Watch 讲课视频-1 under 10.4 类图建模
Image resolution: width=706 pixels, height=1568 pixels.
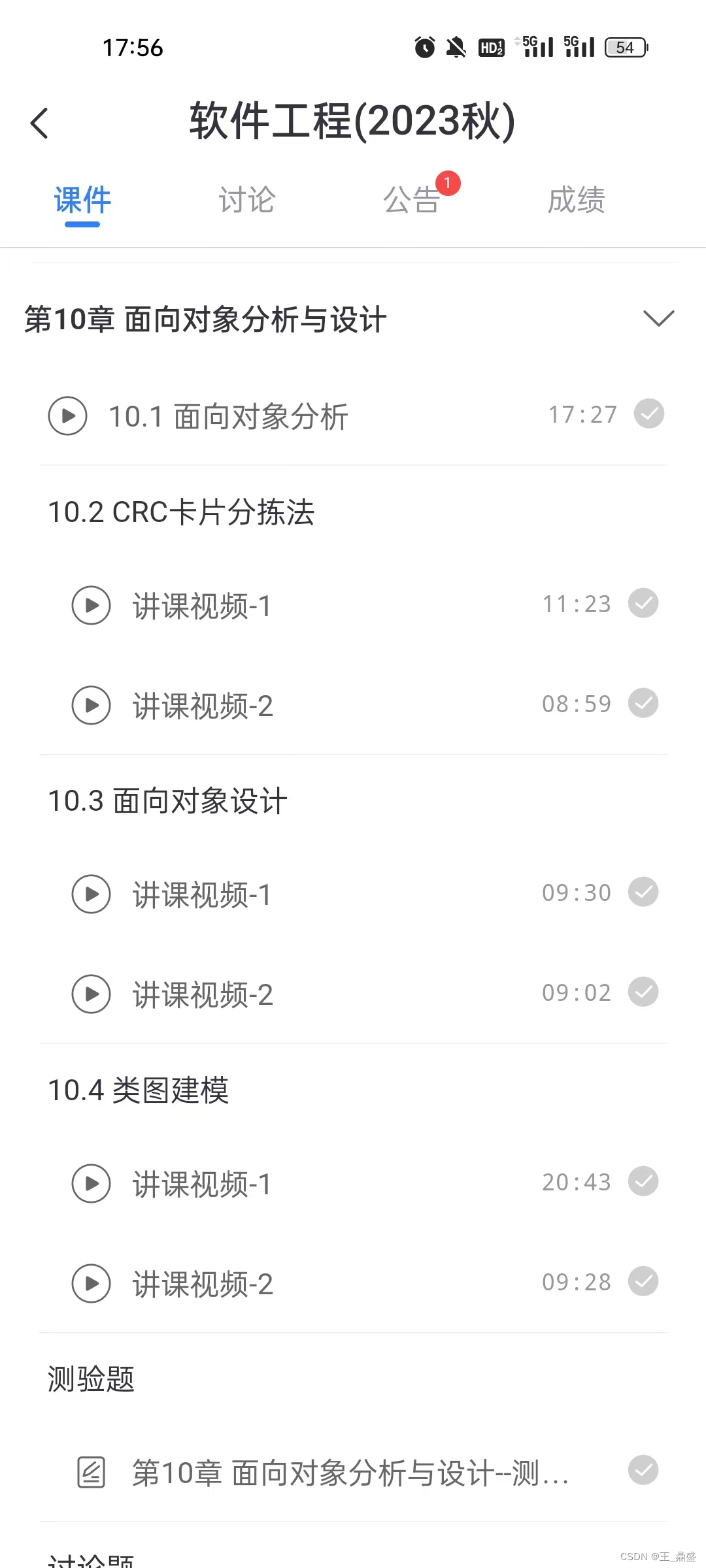coord(202,1183)
